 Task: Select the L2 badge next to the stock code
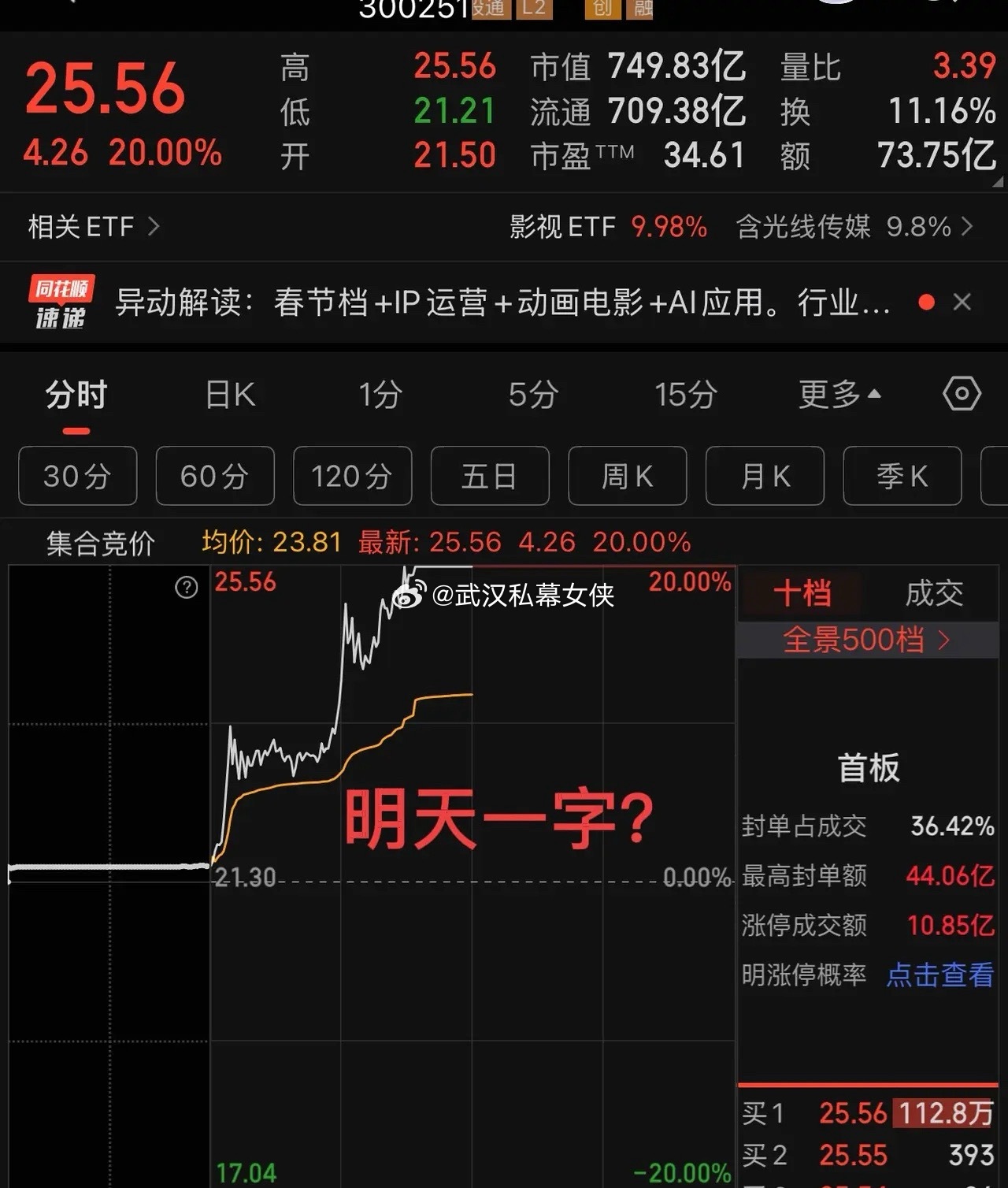[534, 10]
